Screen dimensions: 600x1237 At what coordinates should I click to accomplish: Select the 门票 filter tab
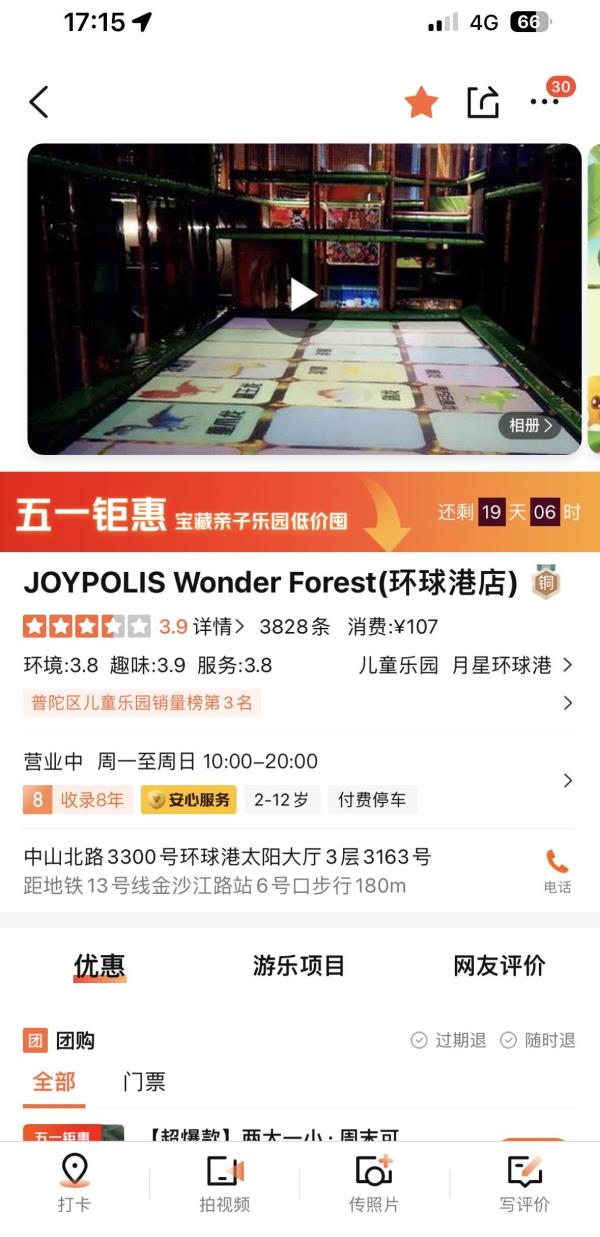(x=144, y=1082)
